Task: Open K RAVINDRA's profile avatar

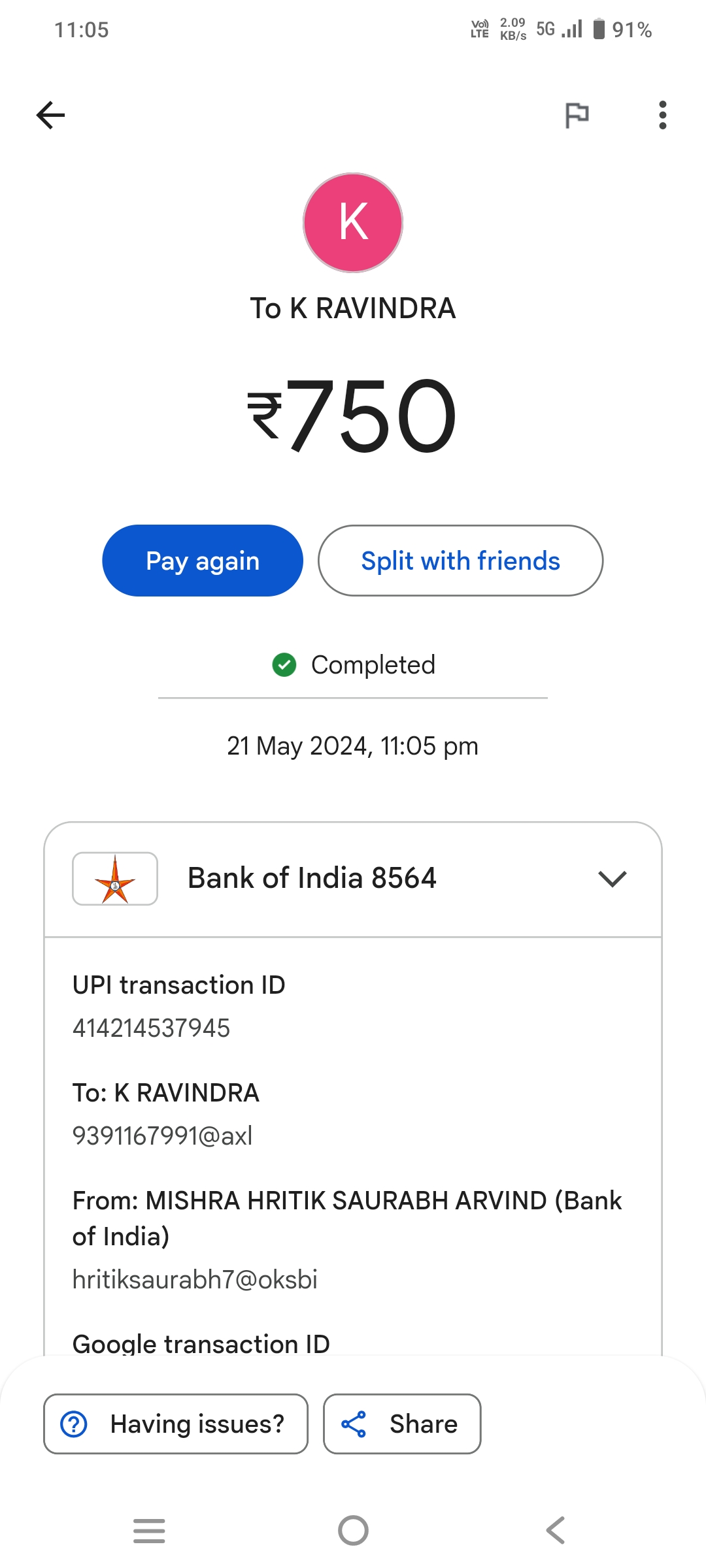Action: pos(353,223)
